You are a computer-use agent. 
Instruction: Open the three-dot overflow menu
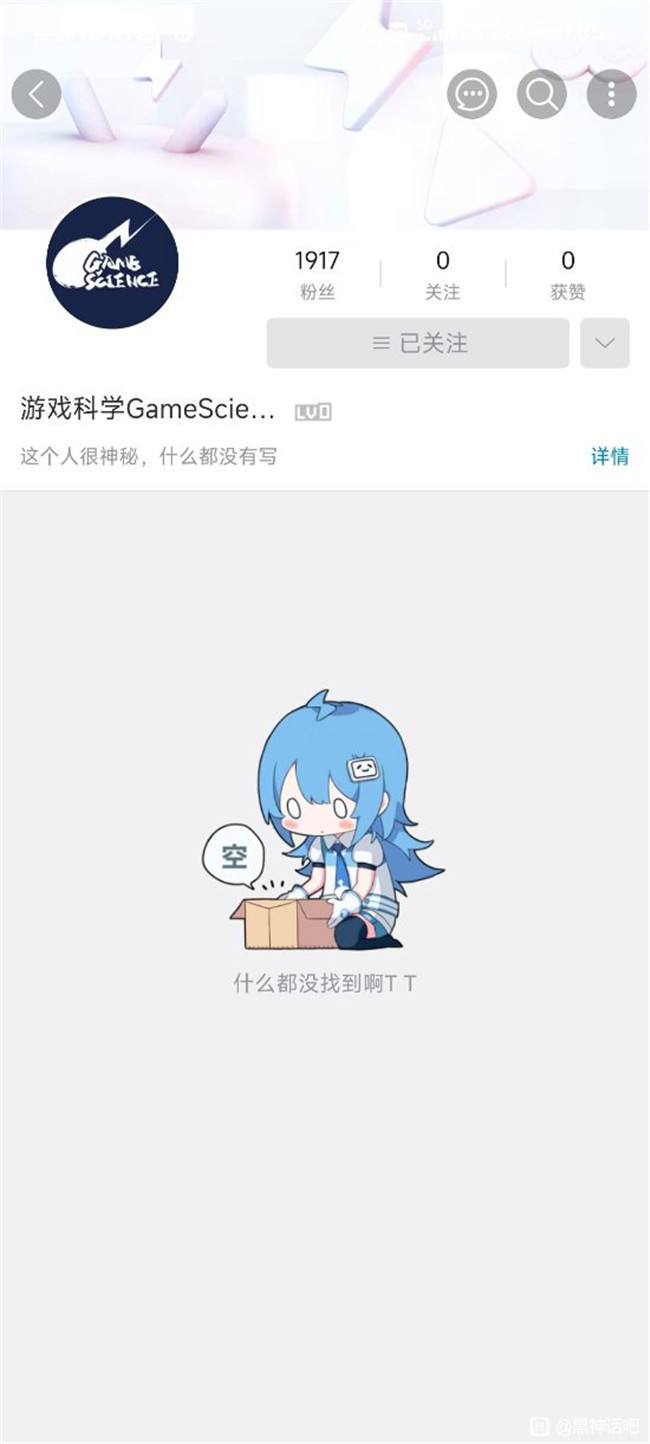coord(611,95)
